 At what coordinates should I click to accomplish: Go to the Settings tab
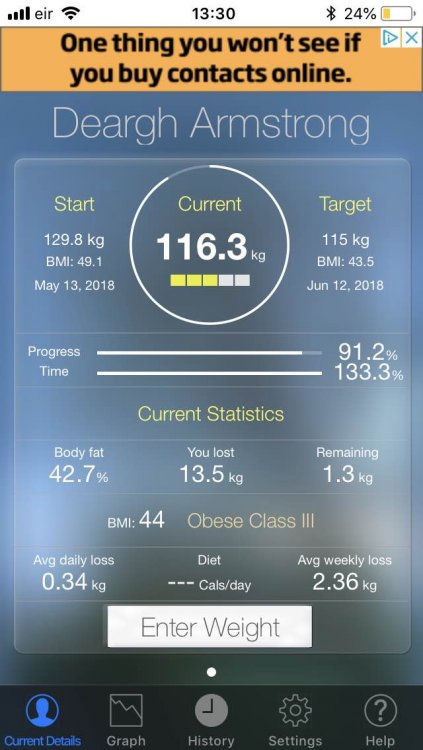(295, 719)
